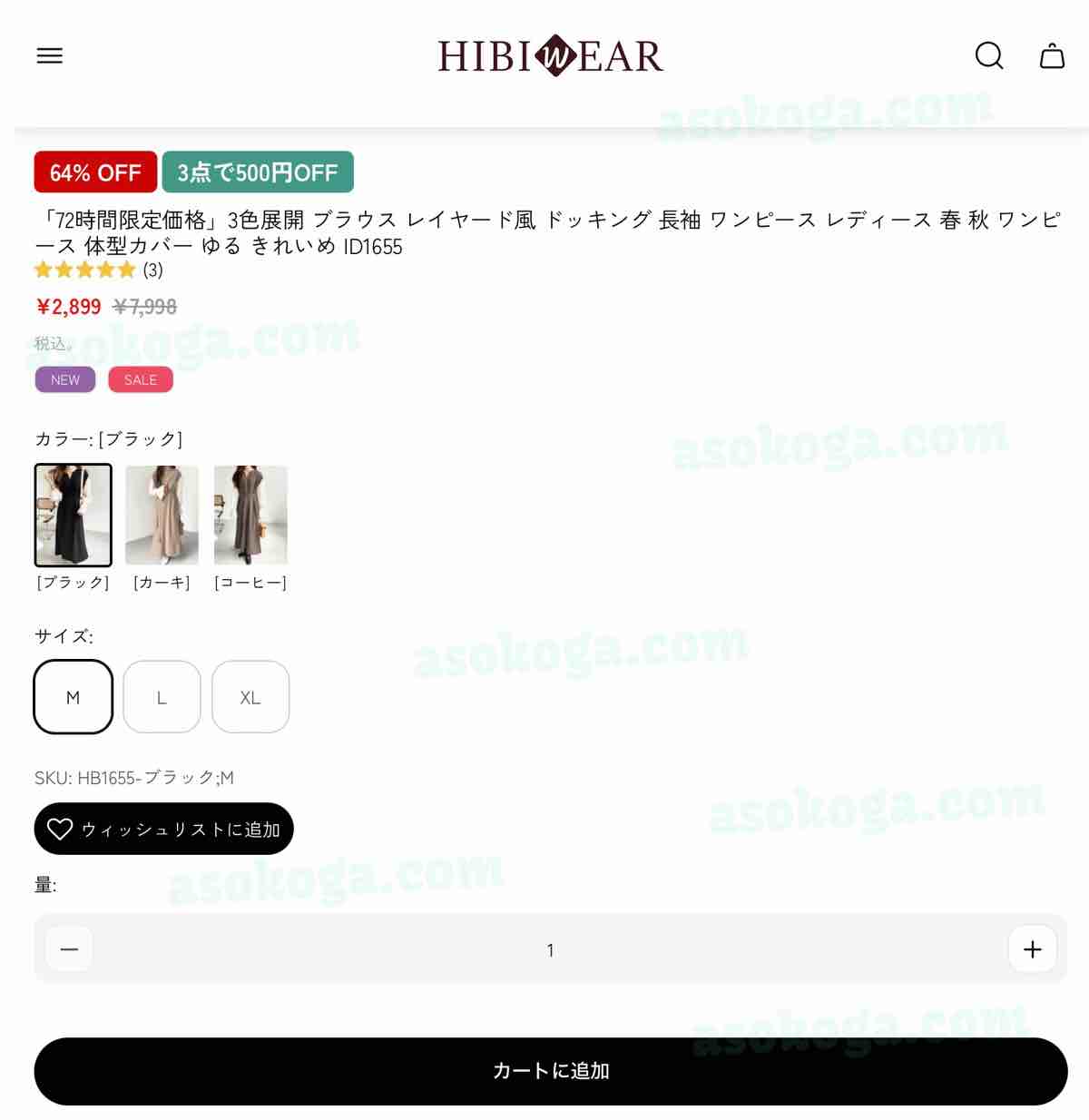The height and width of the screenshot is (1120, 1089).
Task: Select the ブラック color swatch
Action: tap(74, 515)
